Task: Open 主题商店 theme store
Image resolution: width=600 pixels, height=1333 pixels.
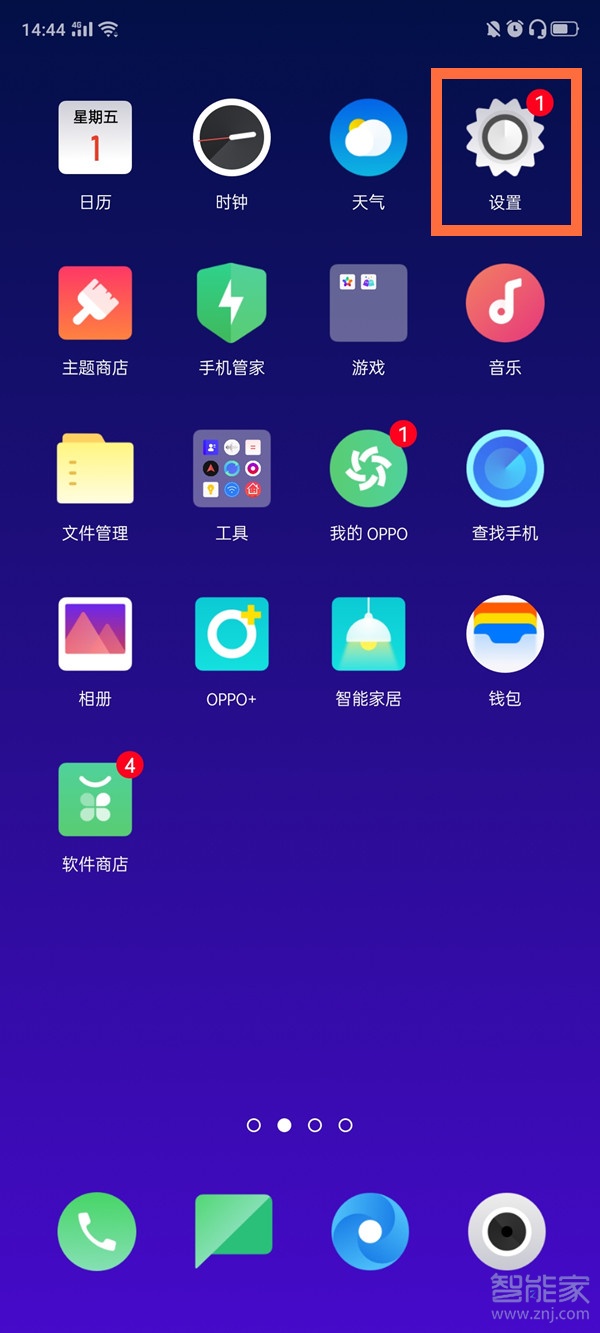Action: (x=95, y=303)
